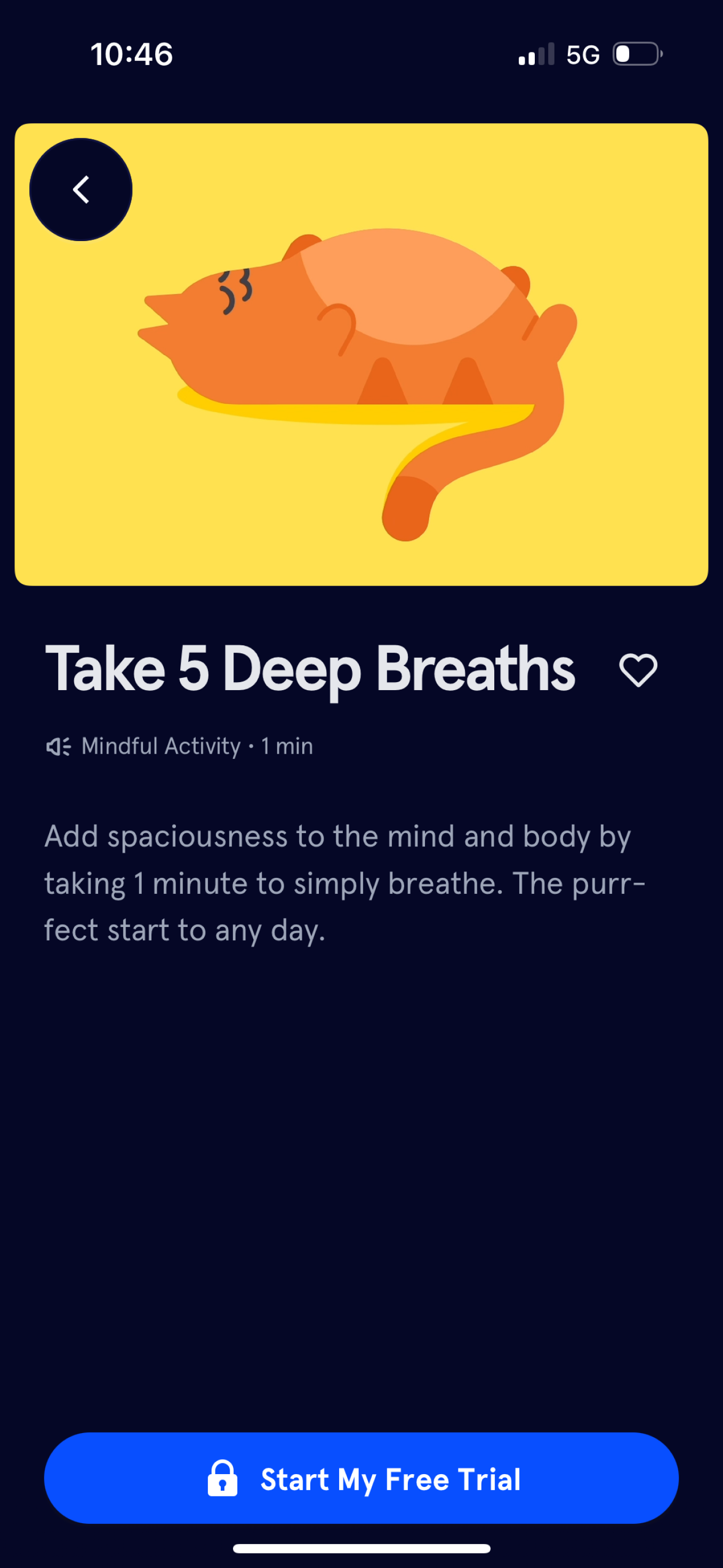Toggle favorite status off for this activity
723x1568 pixels.
(x=639, y=670)
